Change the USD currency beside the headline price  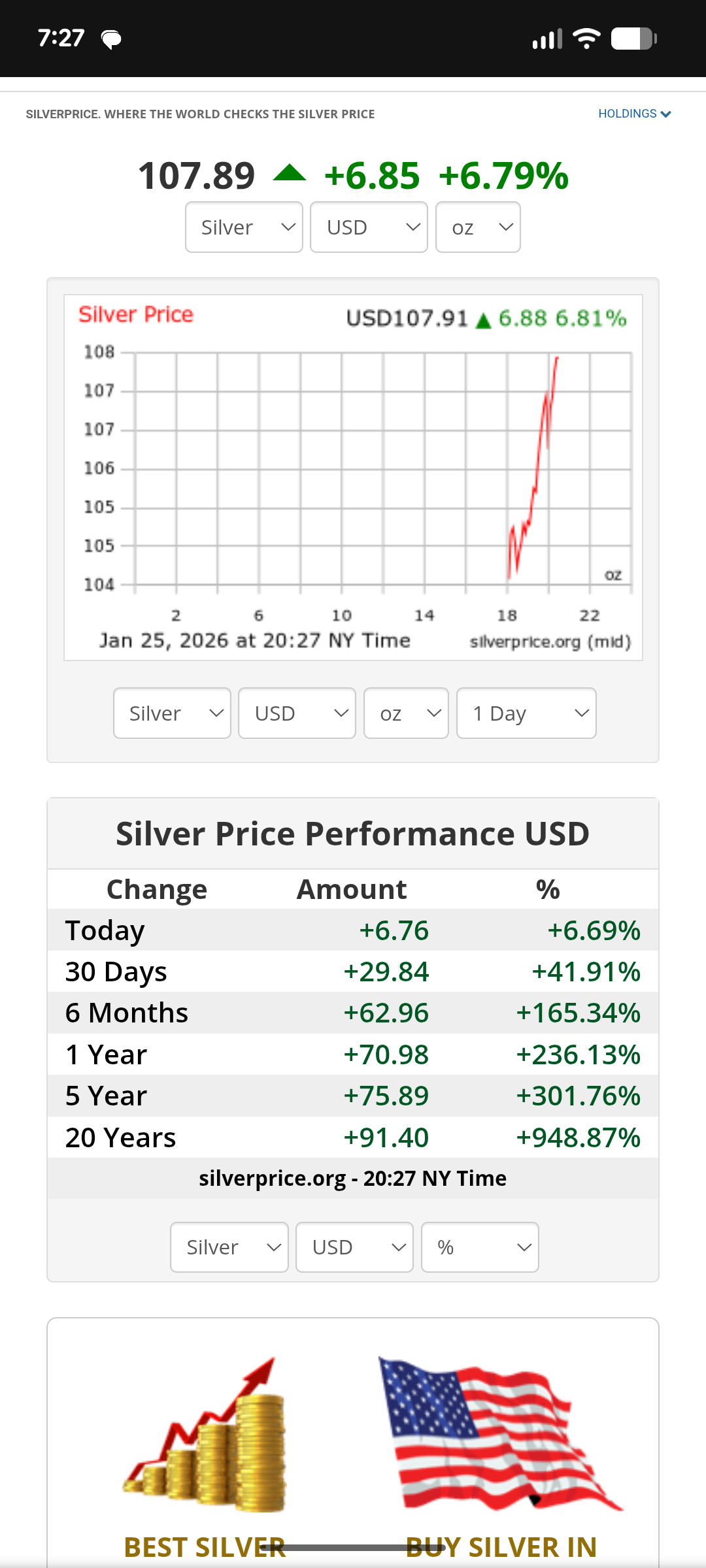tap(369, 227)
